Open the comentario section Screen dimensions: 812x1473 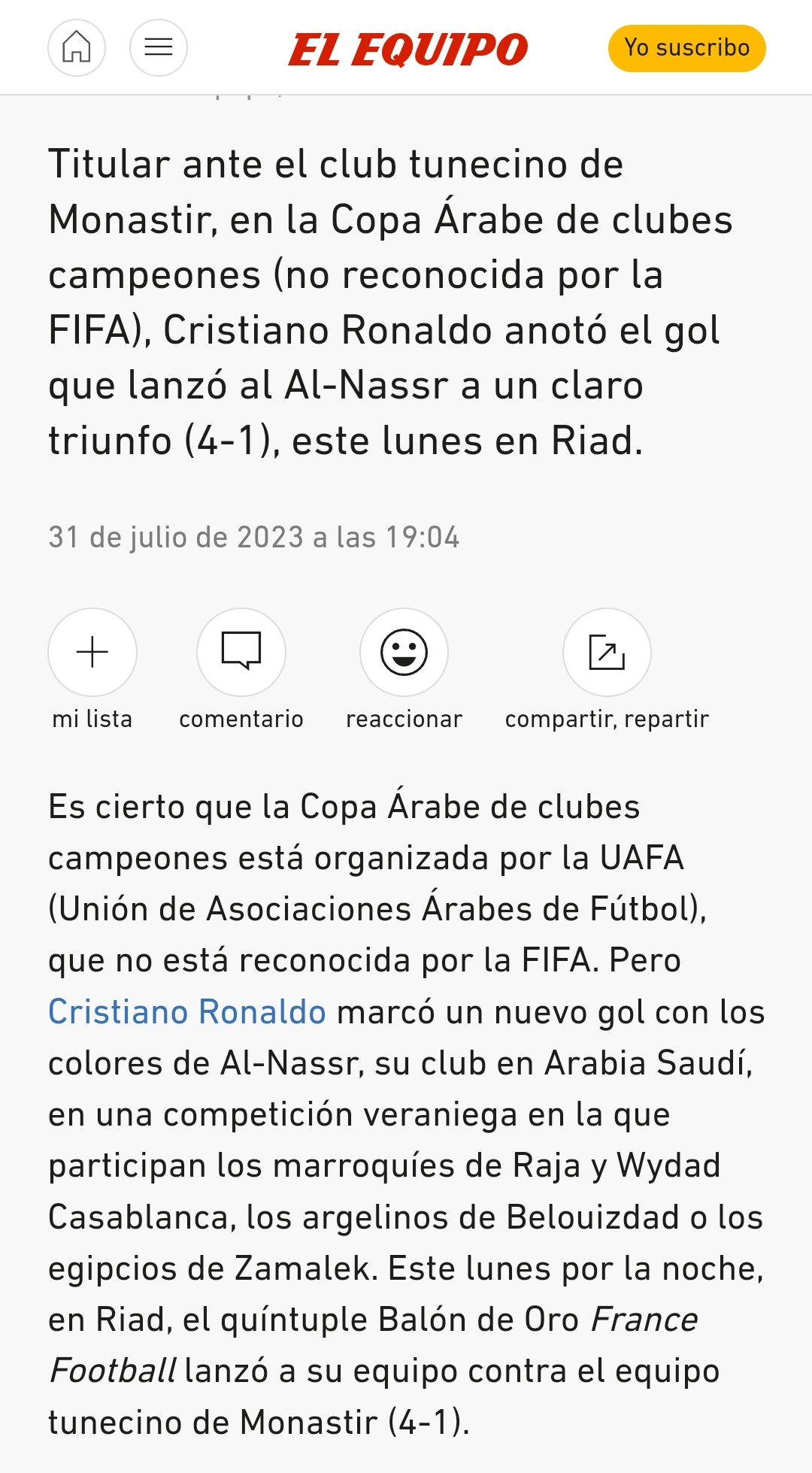click(x=241, y=652)
